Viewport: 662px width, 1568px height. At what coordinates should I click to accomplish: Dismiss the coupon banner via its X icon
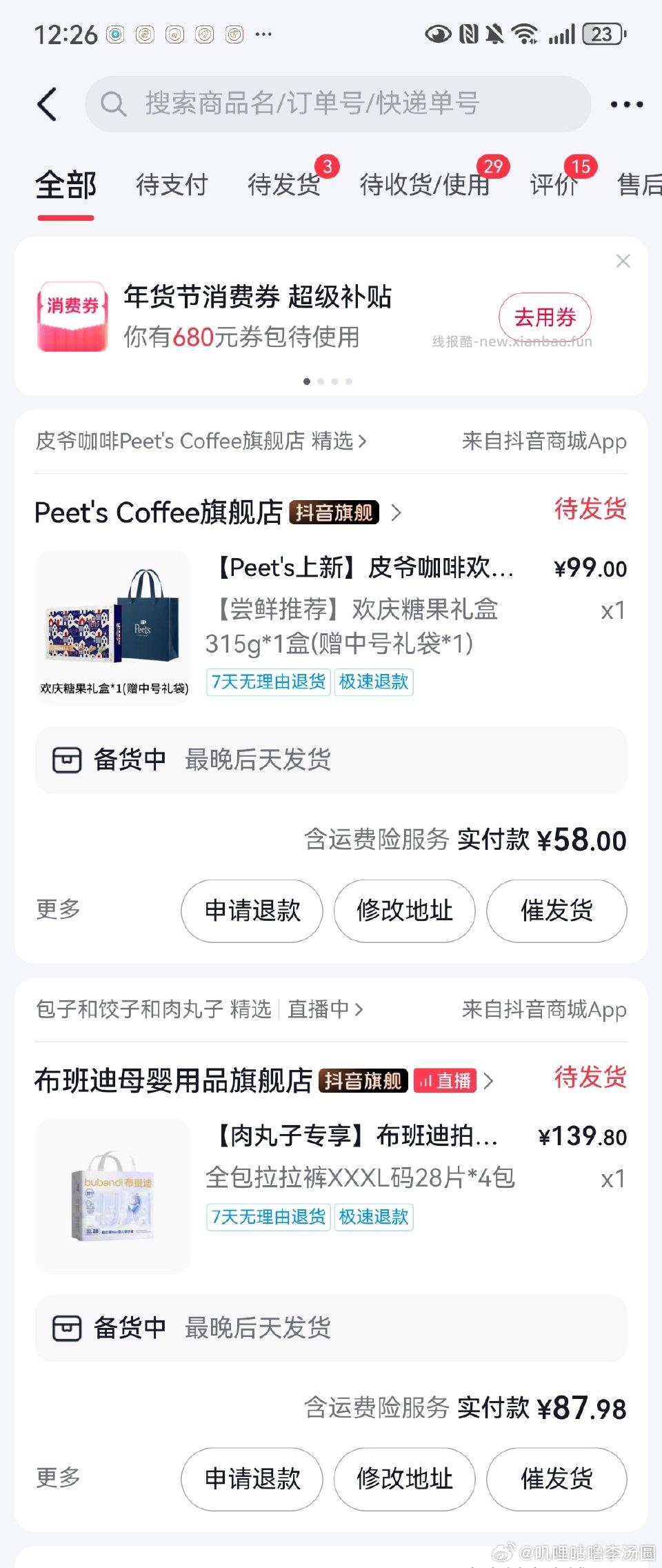tap(623, 261)
